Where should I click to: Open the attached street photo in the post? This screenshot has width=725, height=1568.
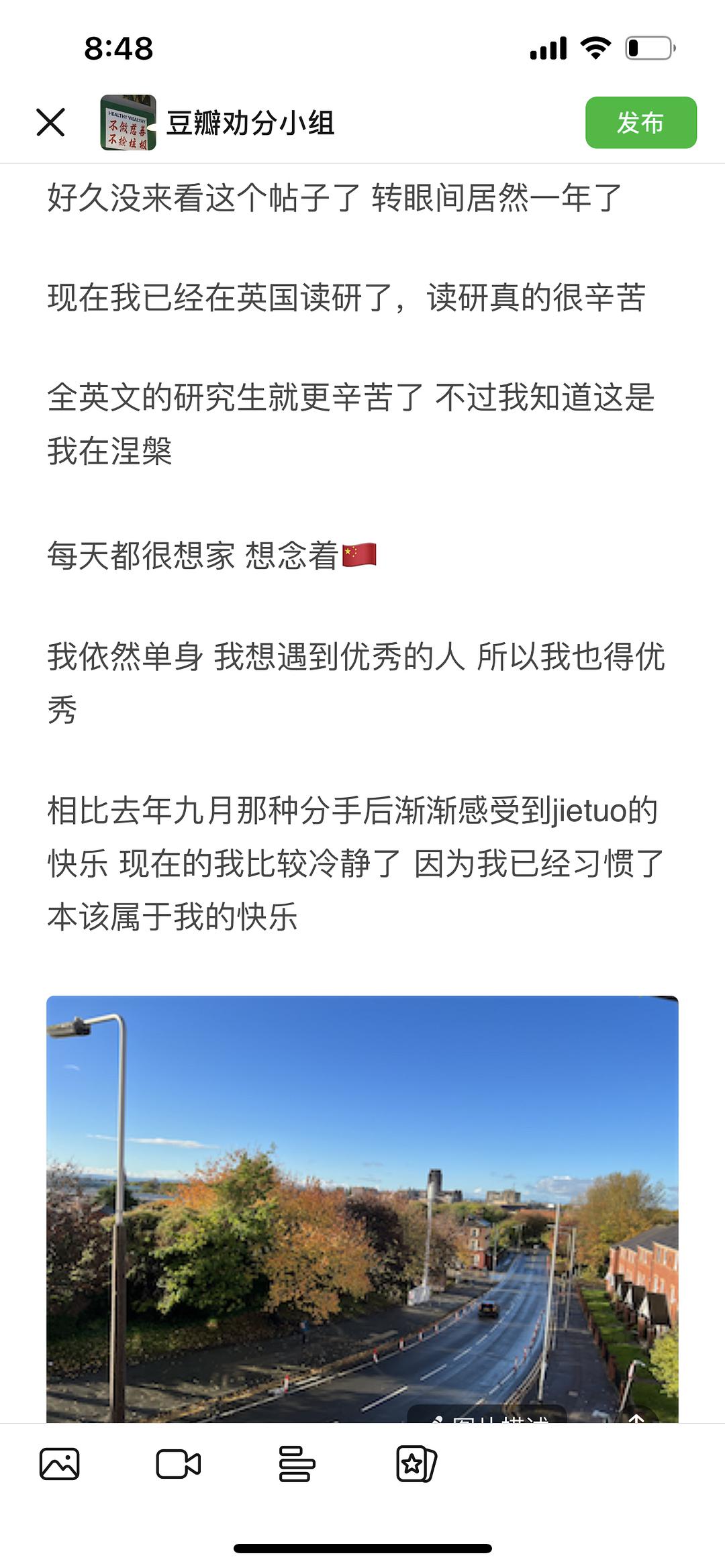362,1209
